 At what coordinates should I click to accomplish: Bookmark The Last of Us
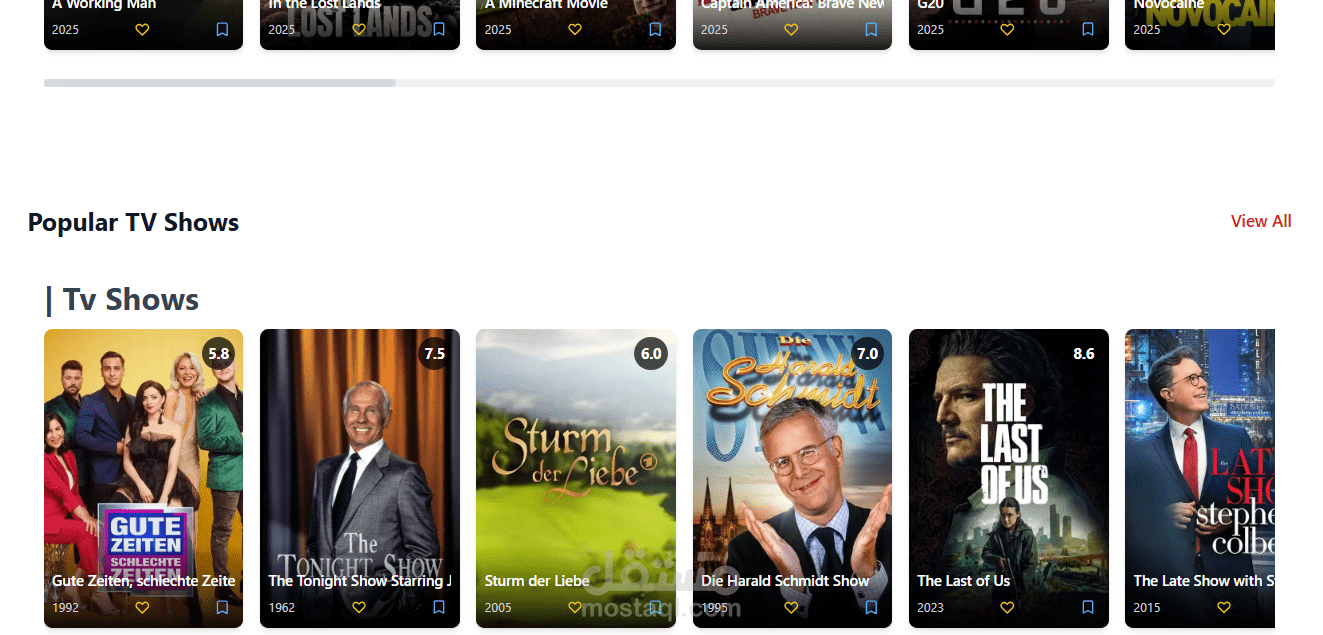[1088, 607]
